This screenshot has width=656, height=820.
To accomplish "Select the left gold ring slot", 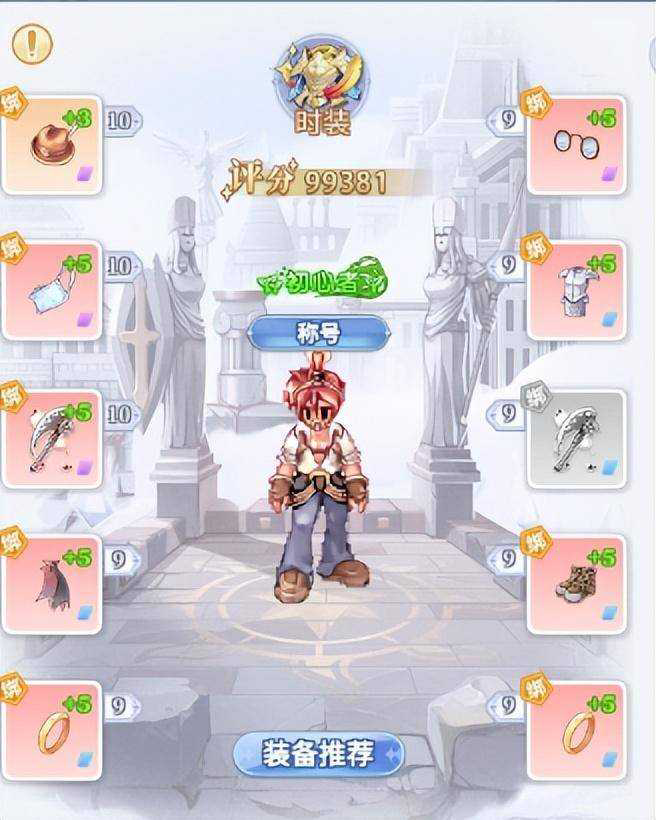I will [x=51, y=730].
